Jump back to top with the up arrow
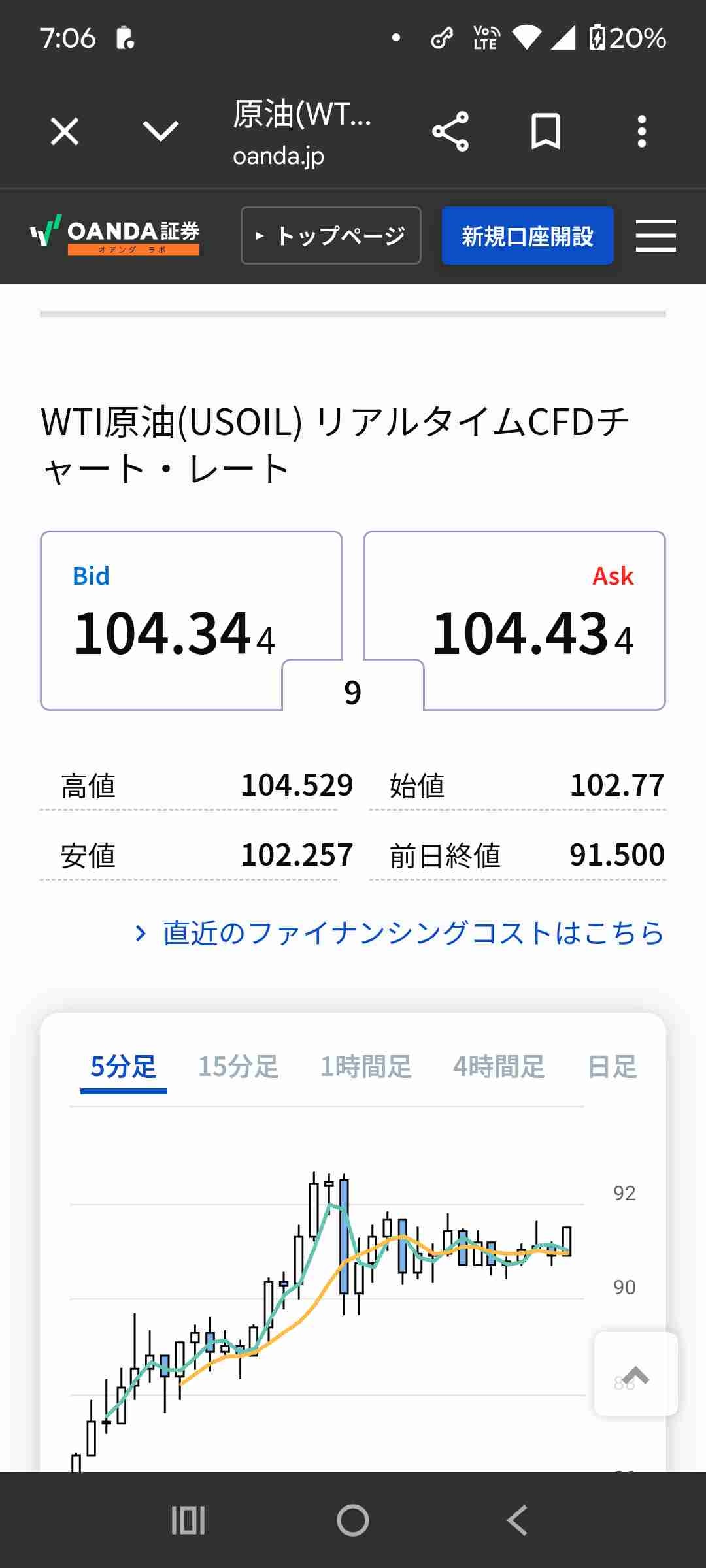This screenshot has height=1568, width=706. pos(635,1375)
